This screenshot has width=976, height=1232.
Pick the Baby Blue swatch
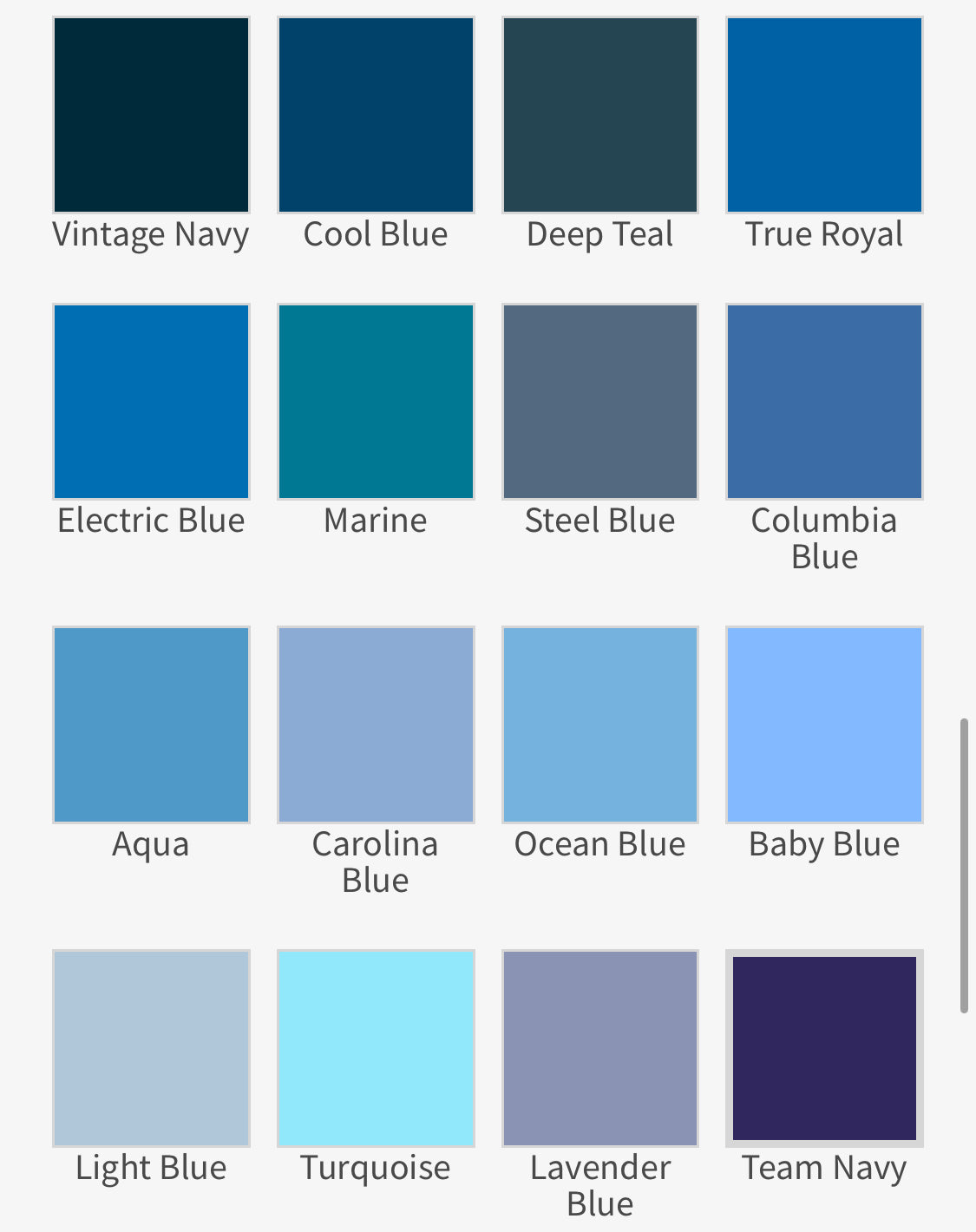point(824,724)
